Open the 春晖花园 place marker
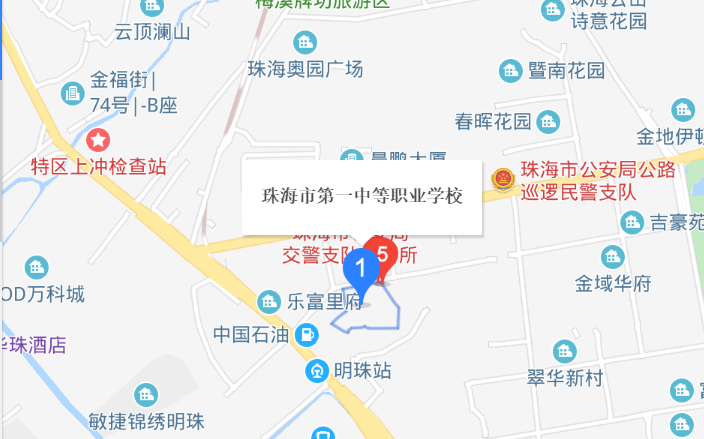The height and width of the screenshot is (439, 704). click(x=549, y=122)
